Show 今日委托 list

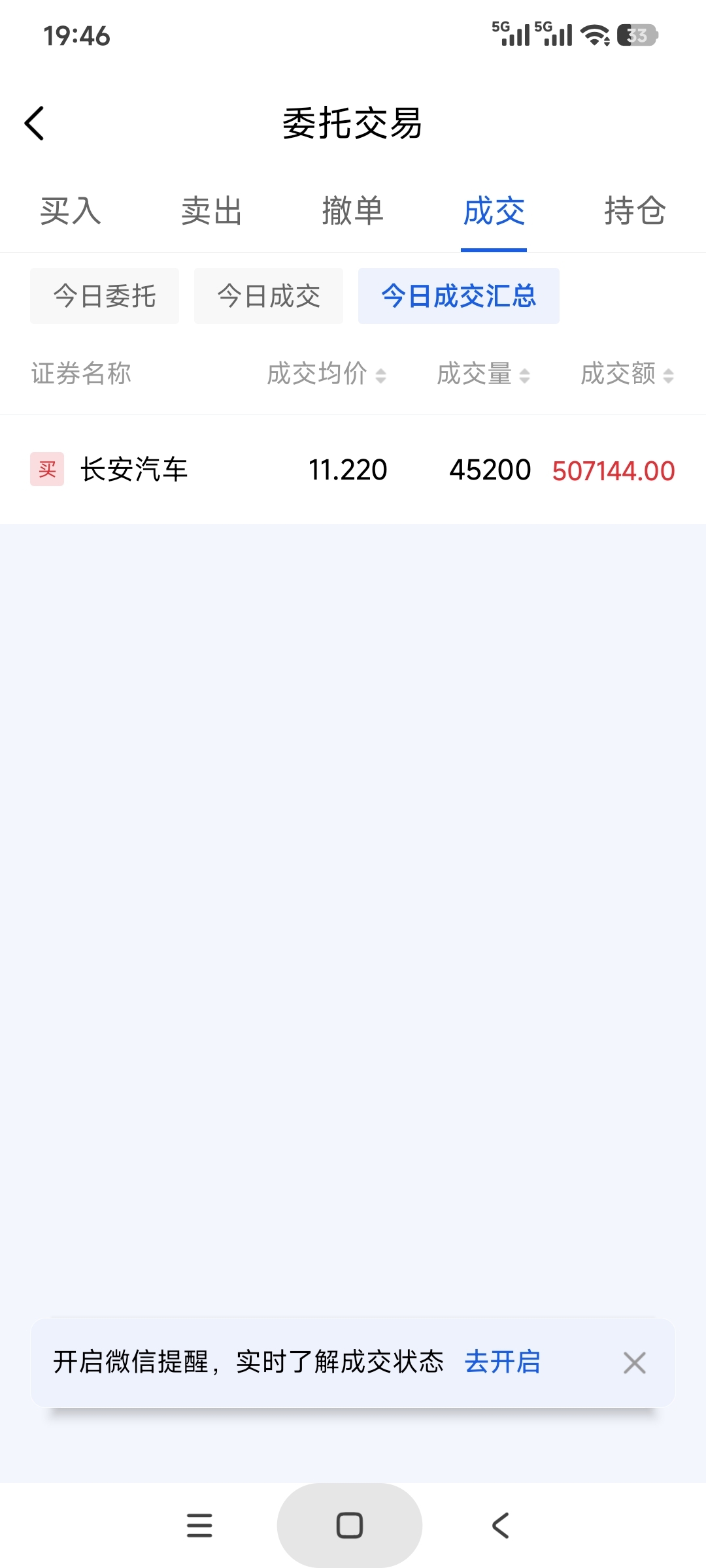pos(105,296)
